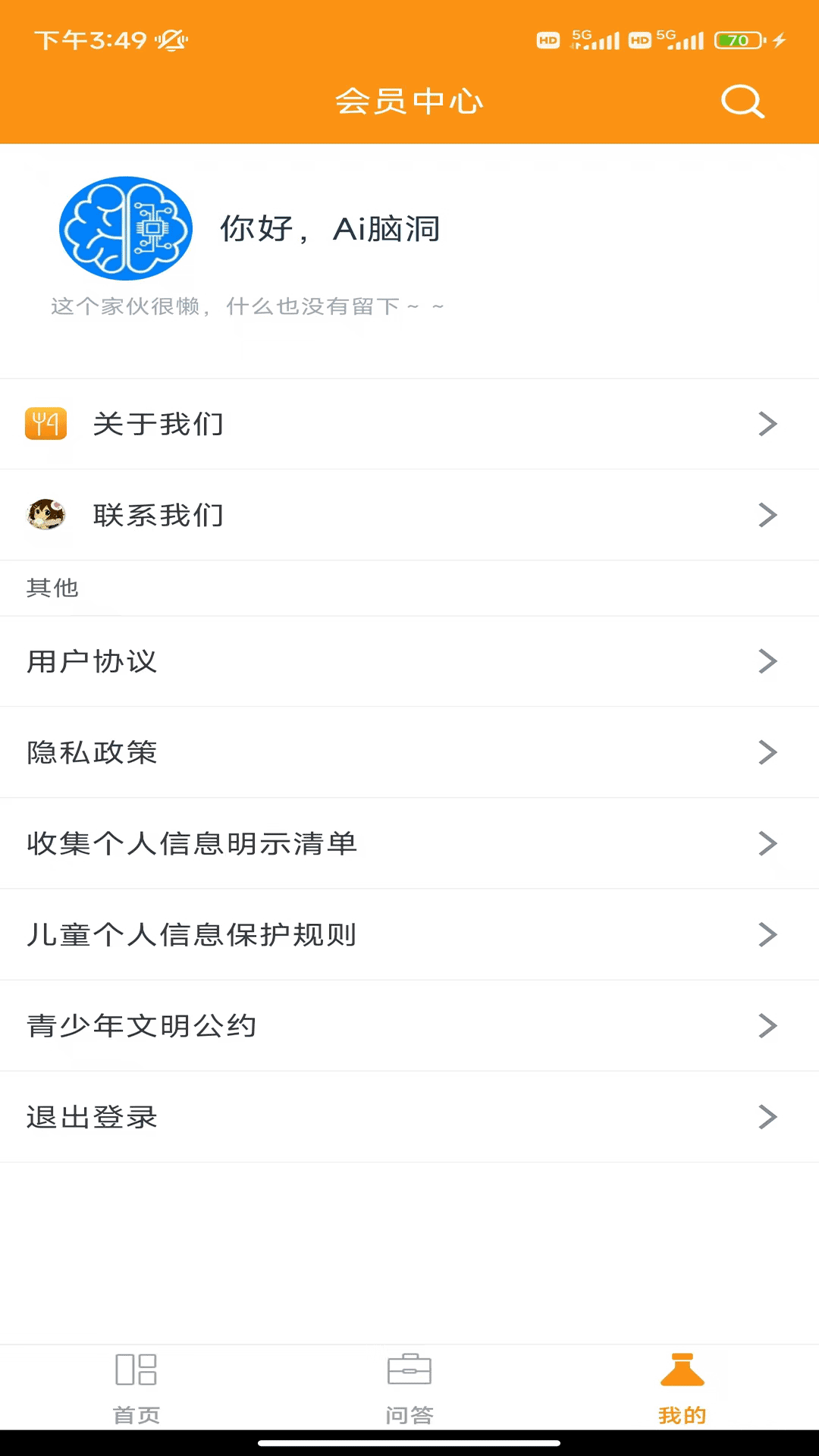Select the 关于我们 fork icon
Image resolution: width=819 pixels, height=1456 pixels.
pos(45,424)
